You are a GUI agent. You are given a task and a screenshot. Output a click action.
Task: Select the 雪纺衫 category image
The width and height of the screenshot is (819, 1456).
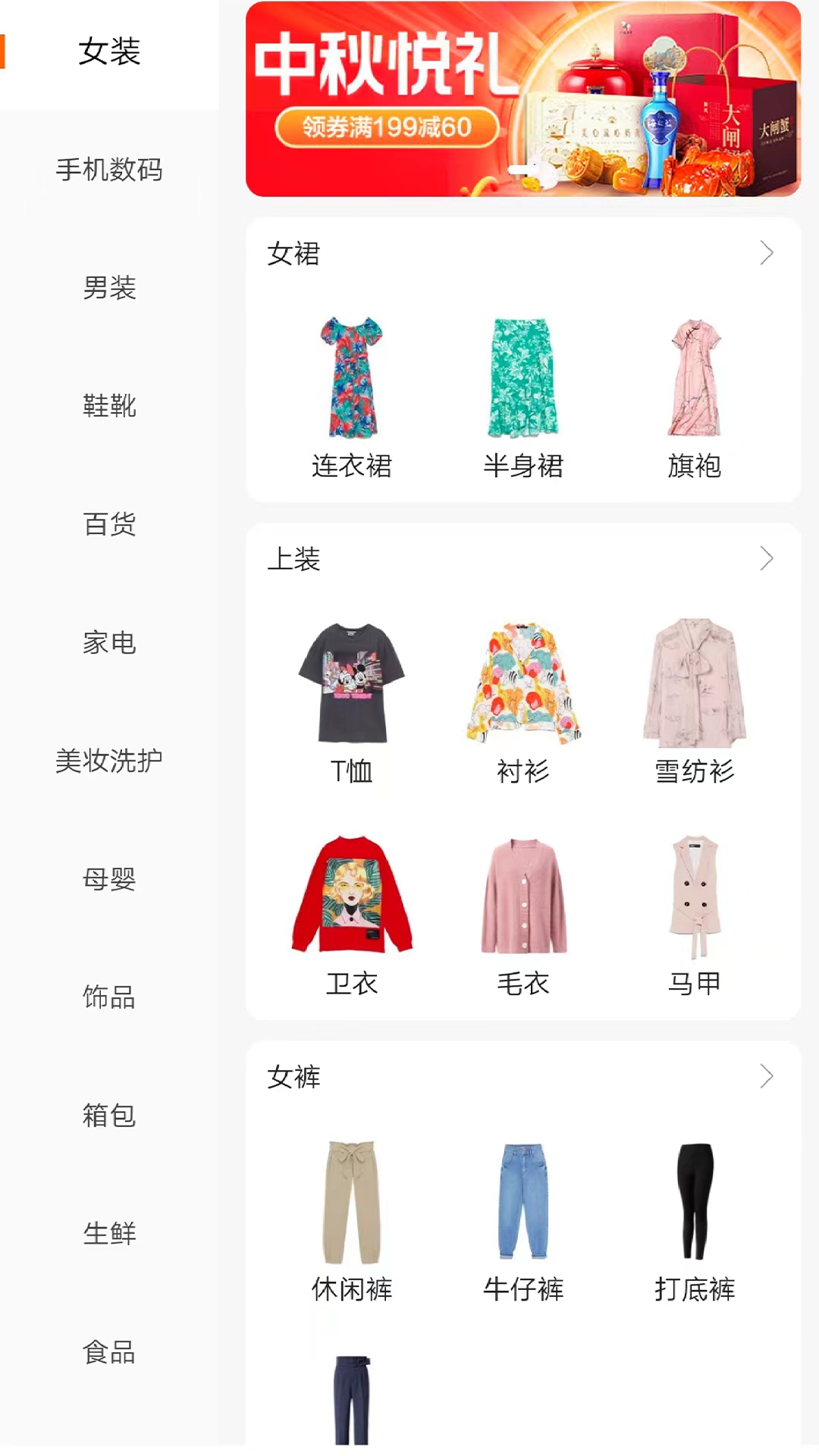click(x=695, y=682)
